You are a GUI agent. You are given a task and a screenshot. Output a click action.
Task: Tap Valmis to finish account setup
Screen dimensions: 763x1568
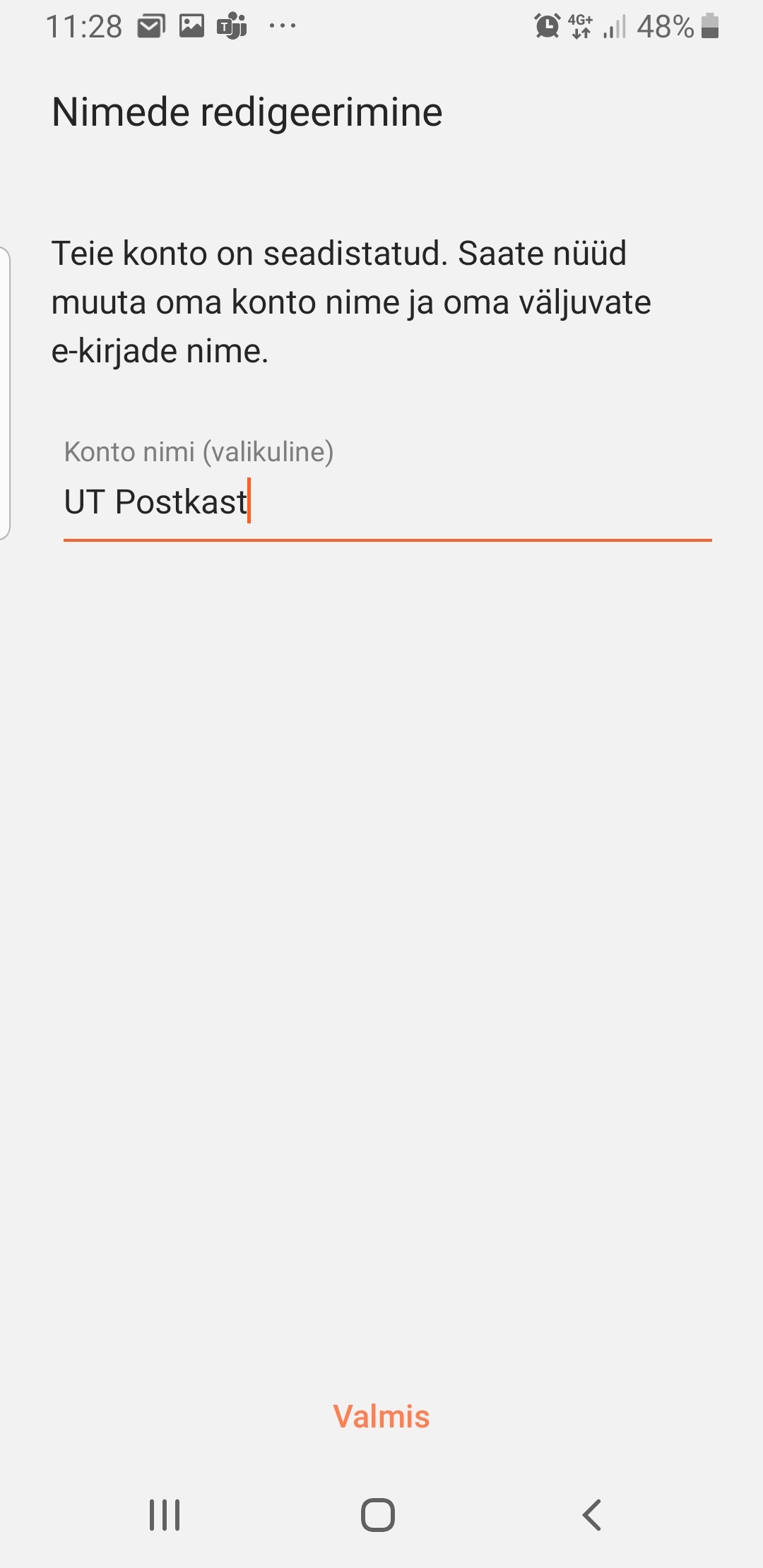pos(381,1416)
